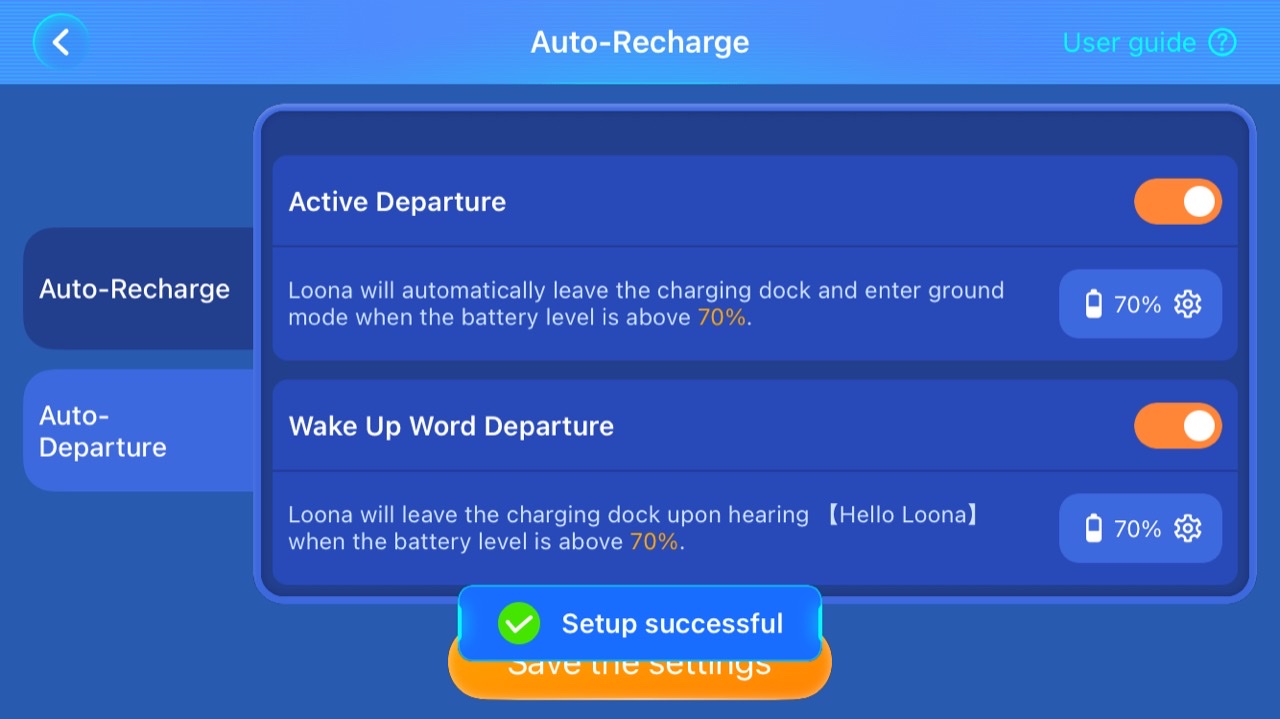Viewport: 1280px width, 719px height.
Task: Go back using the arrow button
Action: coord(61,42)
